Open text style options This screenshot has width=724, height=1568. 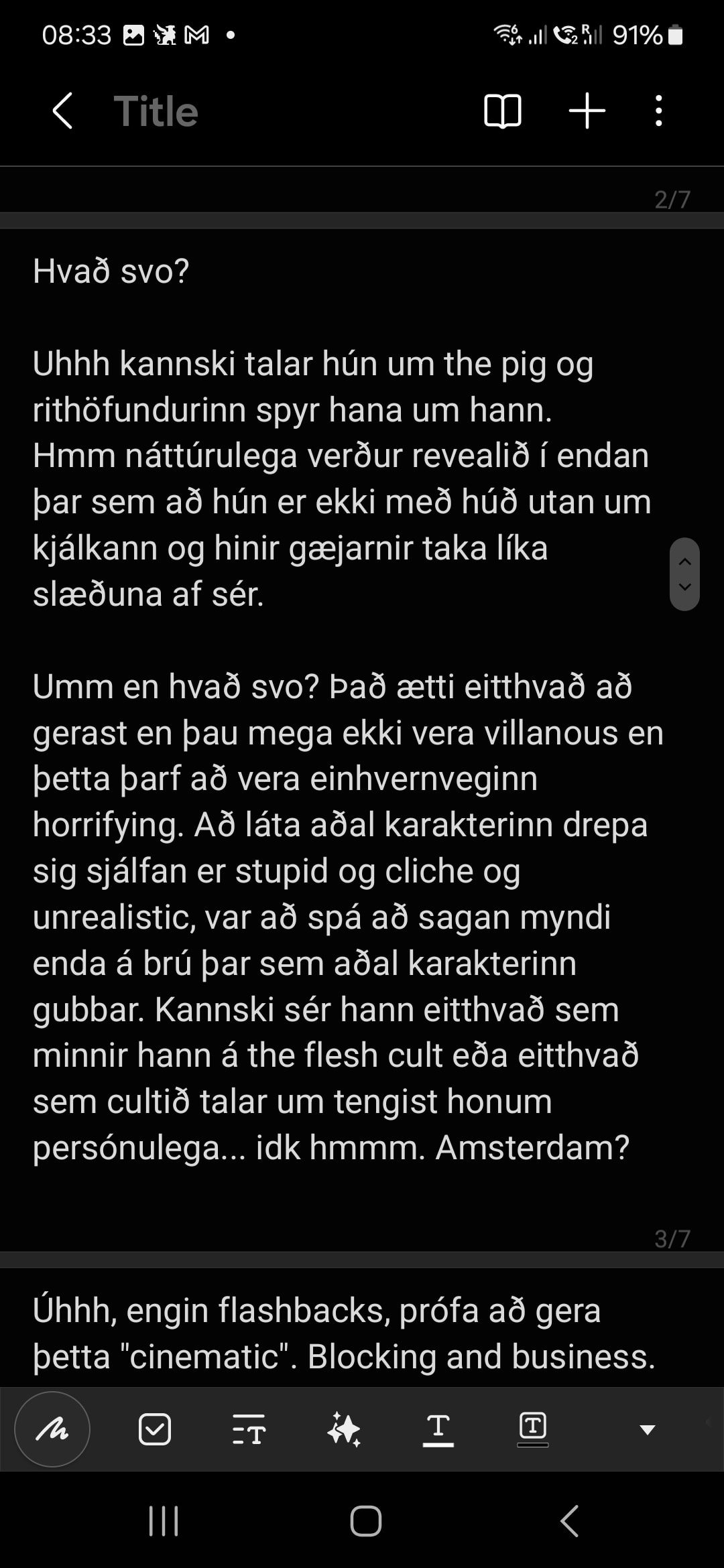pyautogui.click(x=249, y=1429)
